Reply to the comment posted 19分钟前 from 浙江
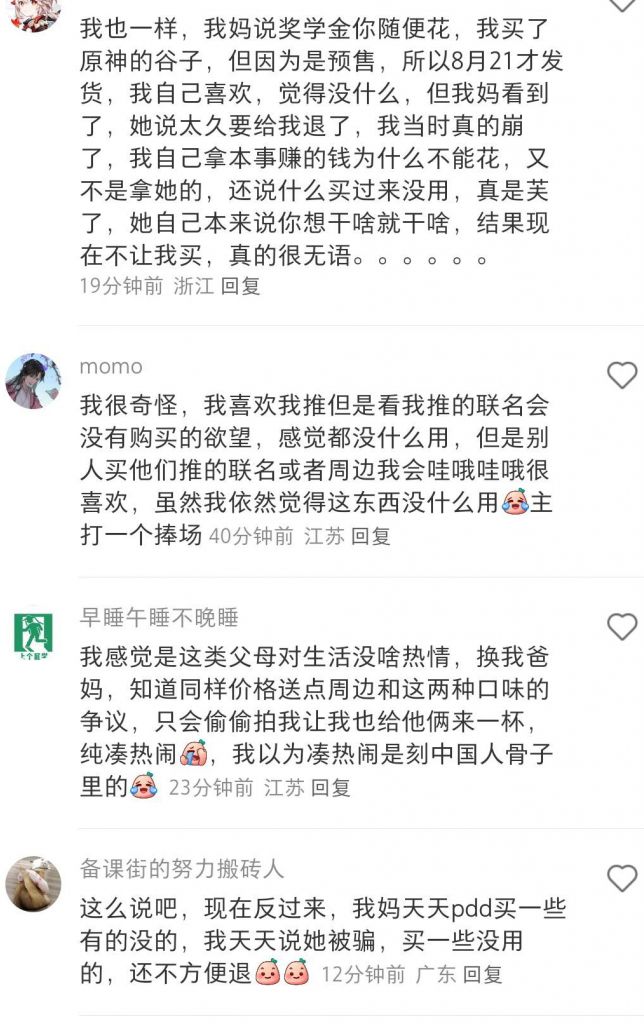This screenshot has width=644, height=1024. coord(240,286)
